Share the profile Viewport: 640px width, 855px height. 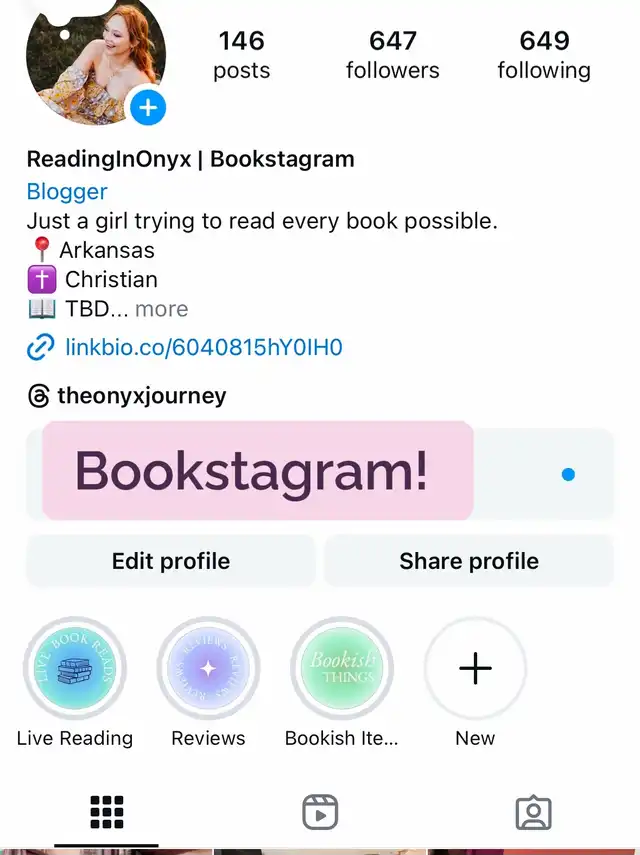pyautogui.click(x=469, y=561)
